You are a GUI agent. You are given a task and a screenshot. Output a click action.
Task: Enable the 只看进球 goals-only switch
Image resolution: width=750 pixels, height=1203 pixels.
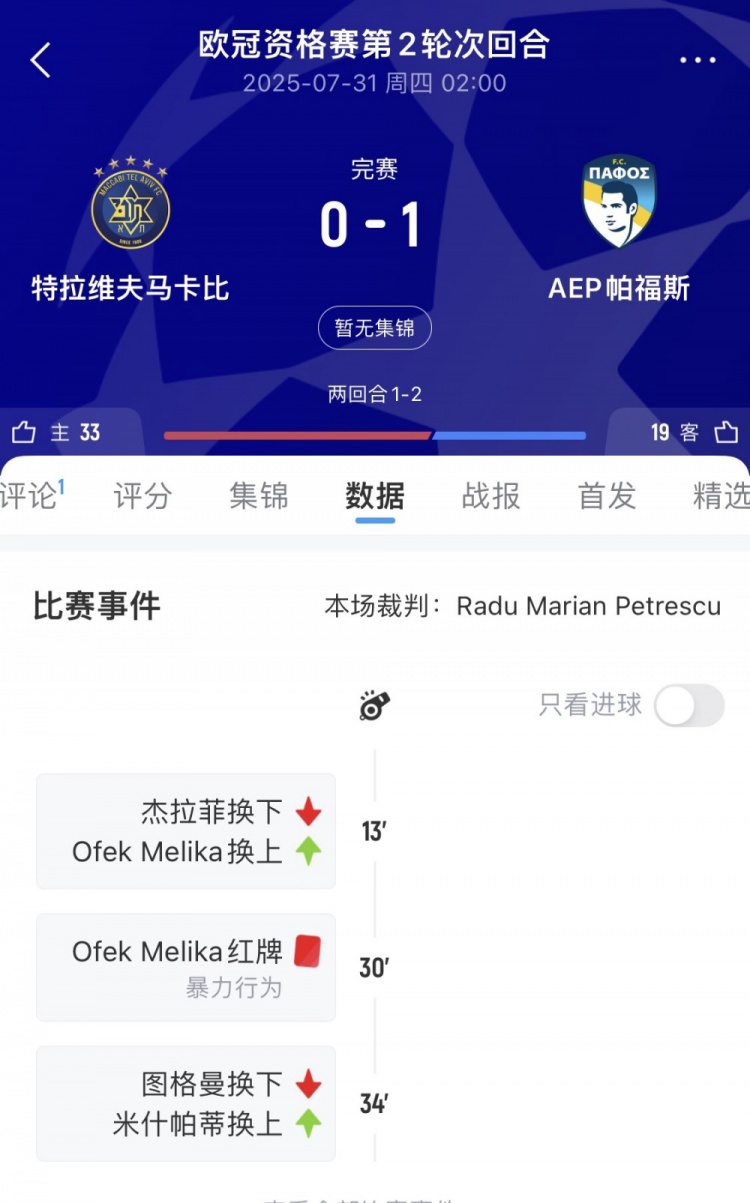pyautogui.click(x=692, y=705)
